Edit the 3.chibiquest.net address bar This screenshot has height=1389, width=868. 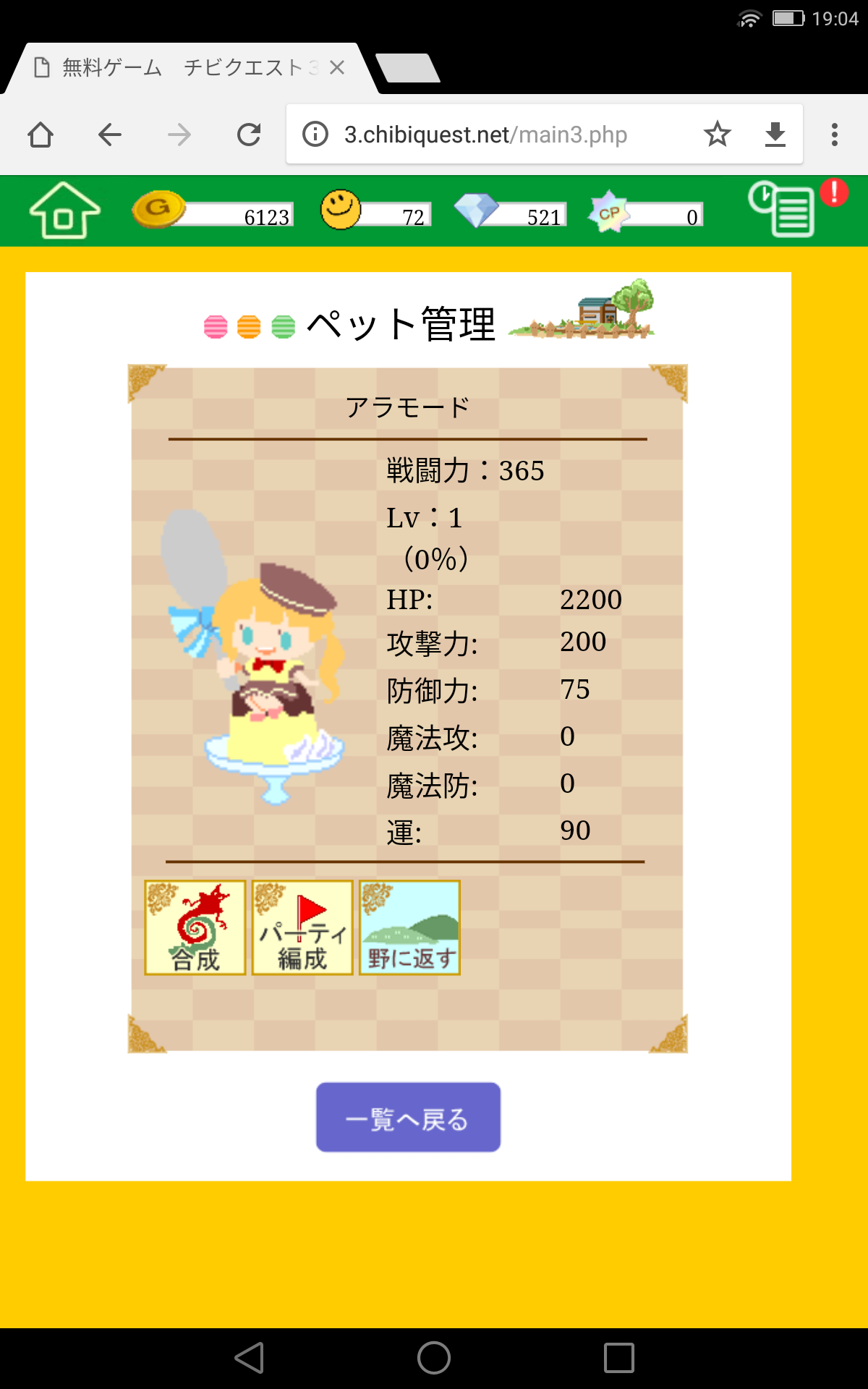click(x=492, y=135)
